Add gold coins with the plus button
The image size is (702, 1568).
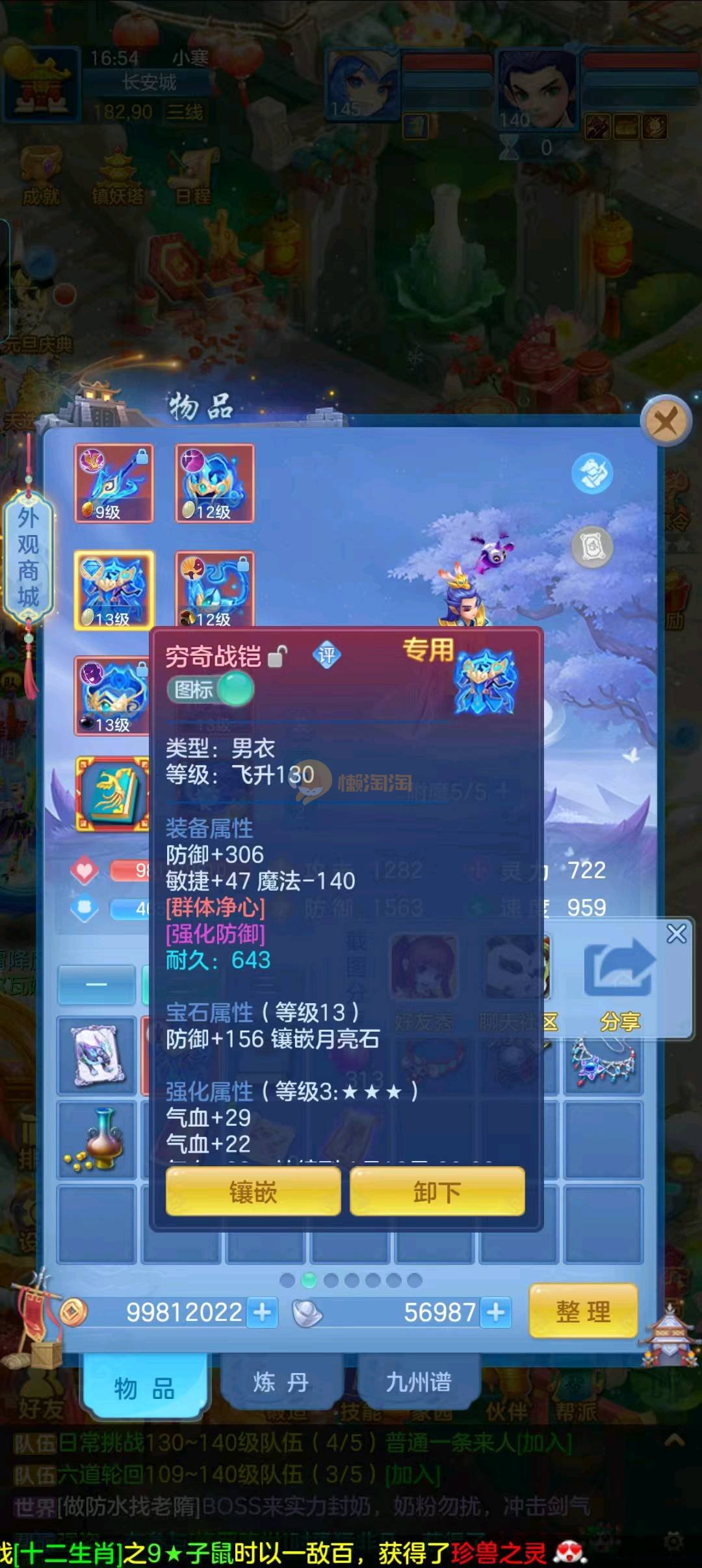pyautogui.click(x=263, y=1313)
